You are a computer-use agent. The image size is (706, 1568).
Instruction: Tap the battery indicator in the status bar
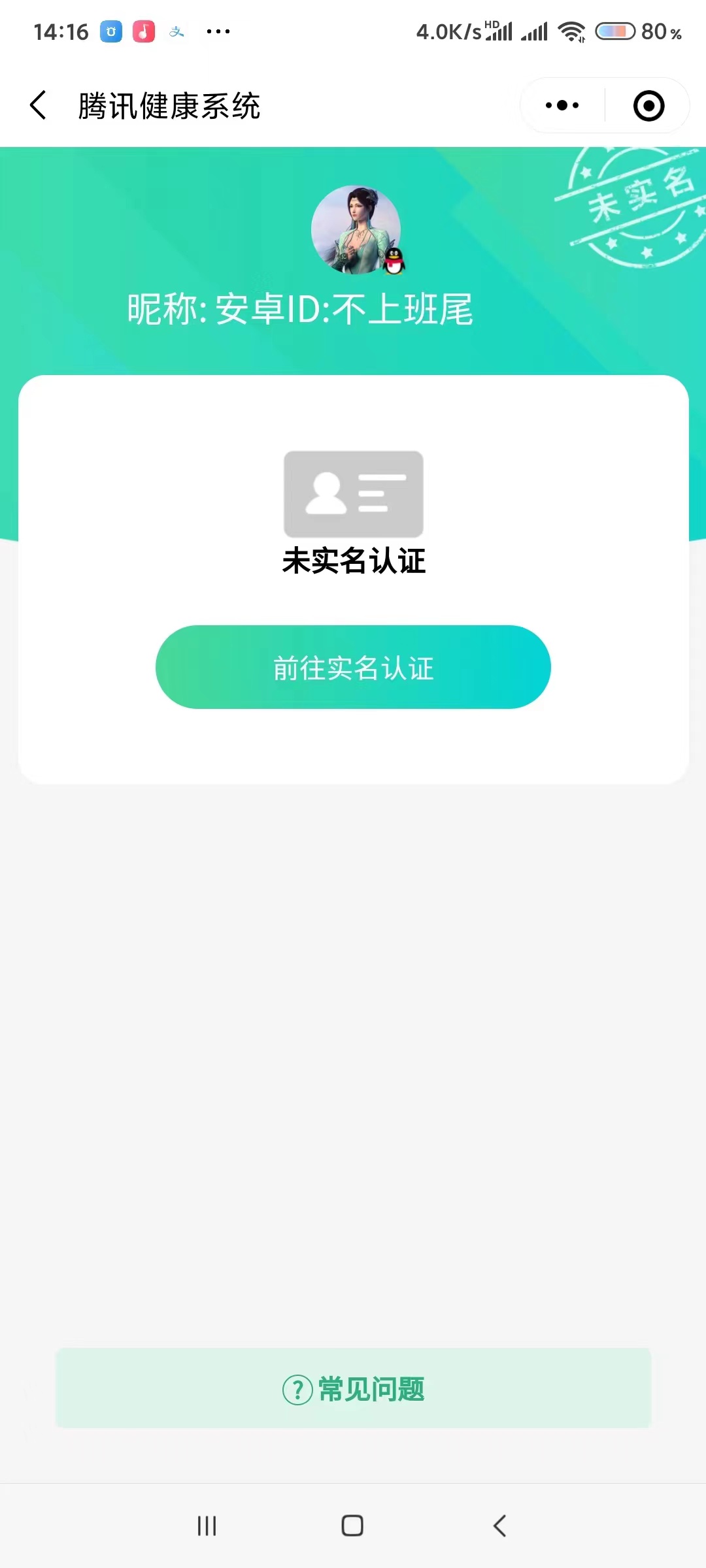(613, 31)
